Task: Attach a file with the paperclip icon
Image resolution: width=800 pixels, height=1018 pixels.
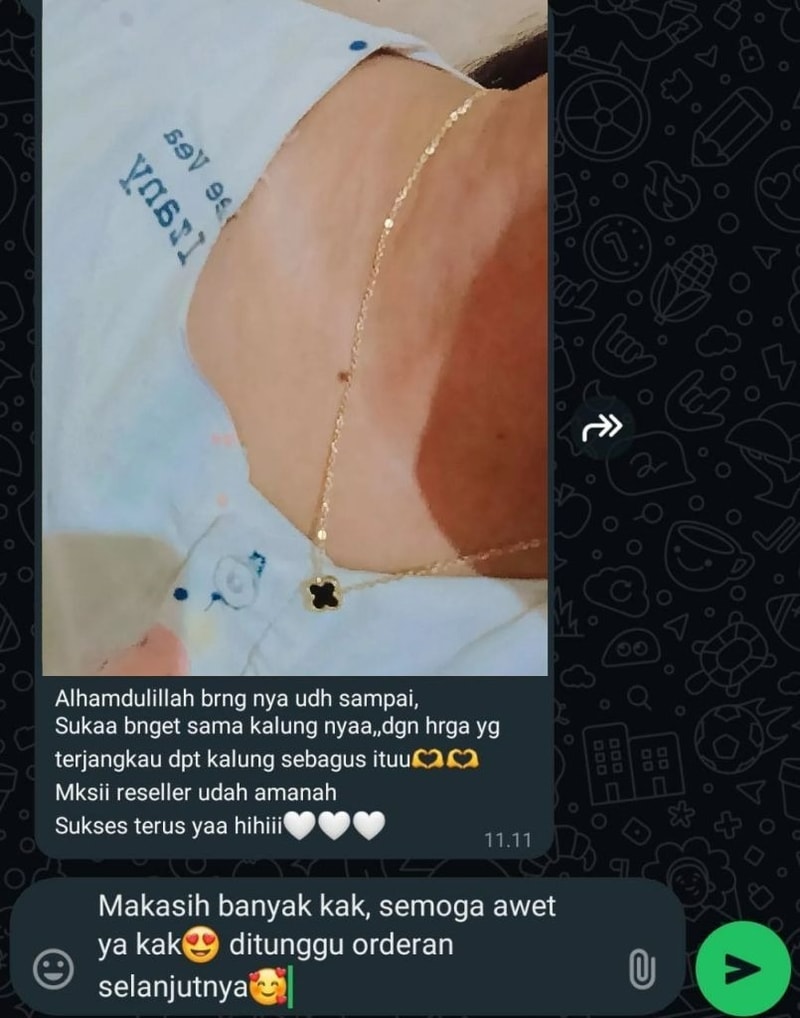Action: pyautogui.click(x=641, y=968)
